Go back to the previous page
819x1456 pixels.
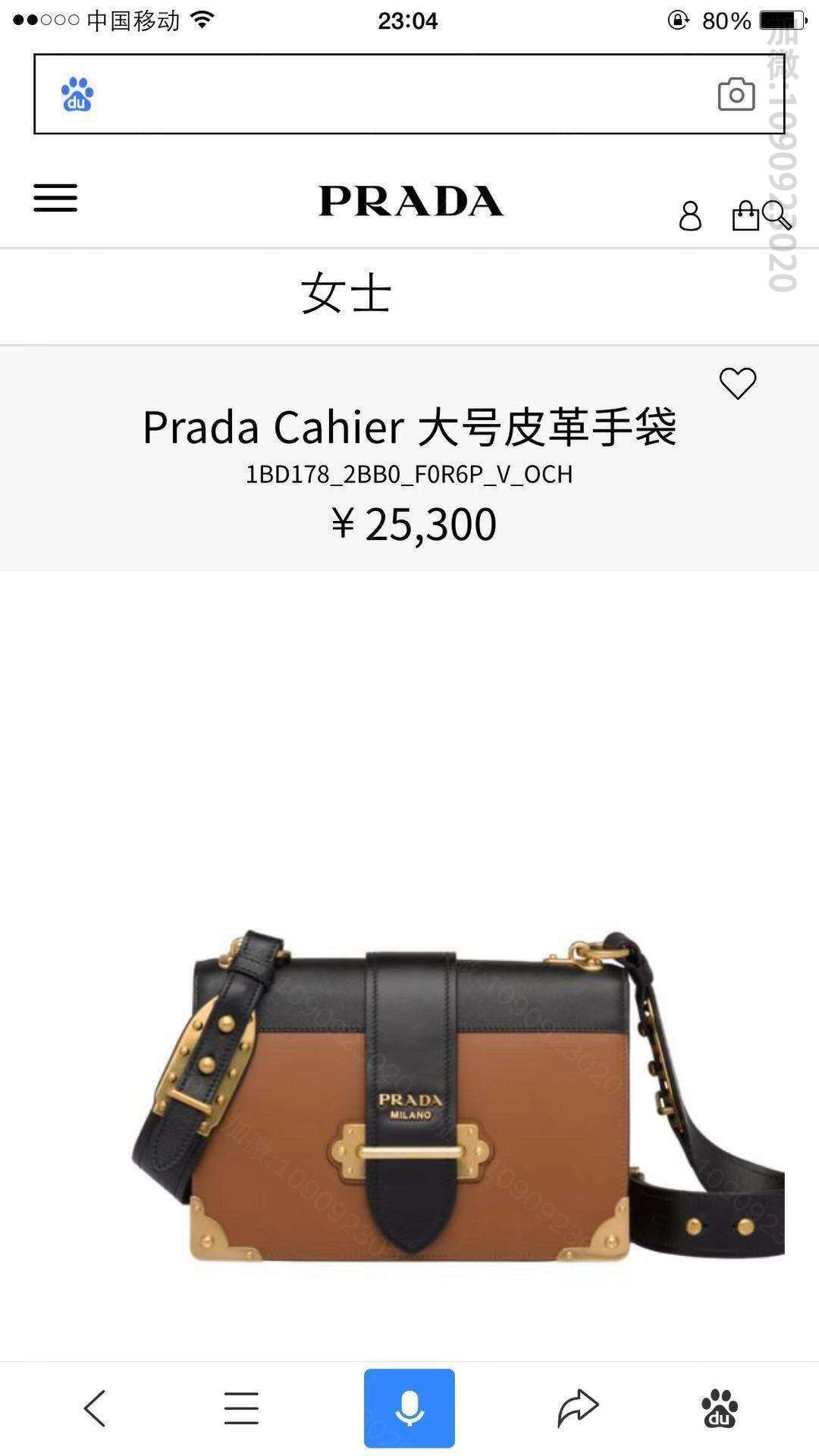95,1409
